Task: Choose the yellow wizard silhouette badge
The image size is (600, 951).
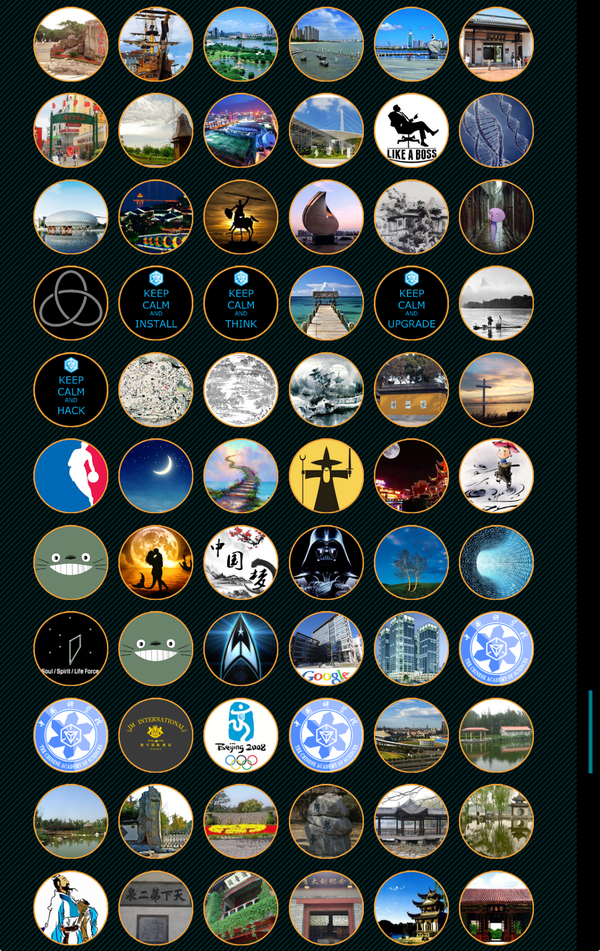Action: (326, 476)
